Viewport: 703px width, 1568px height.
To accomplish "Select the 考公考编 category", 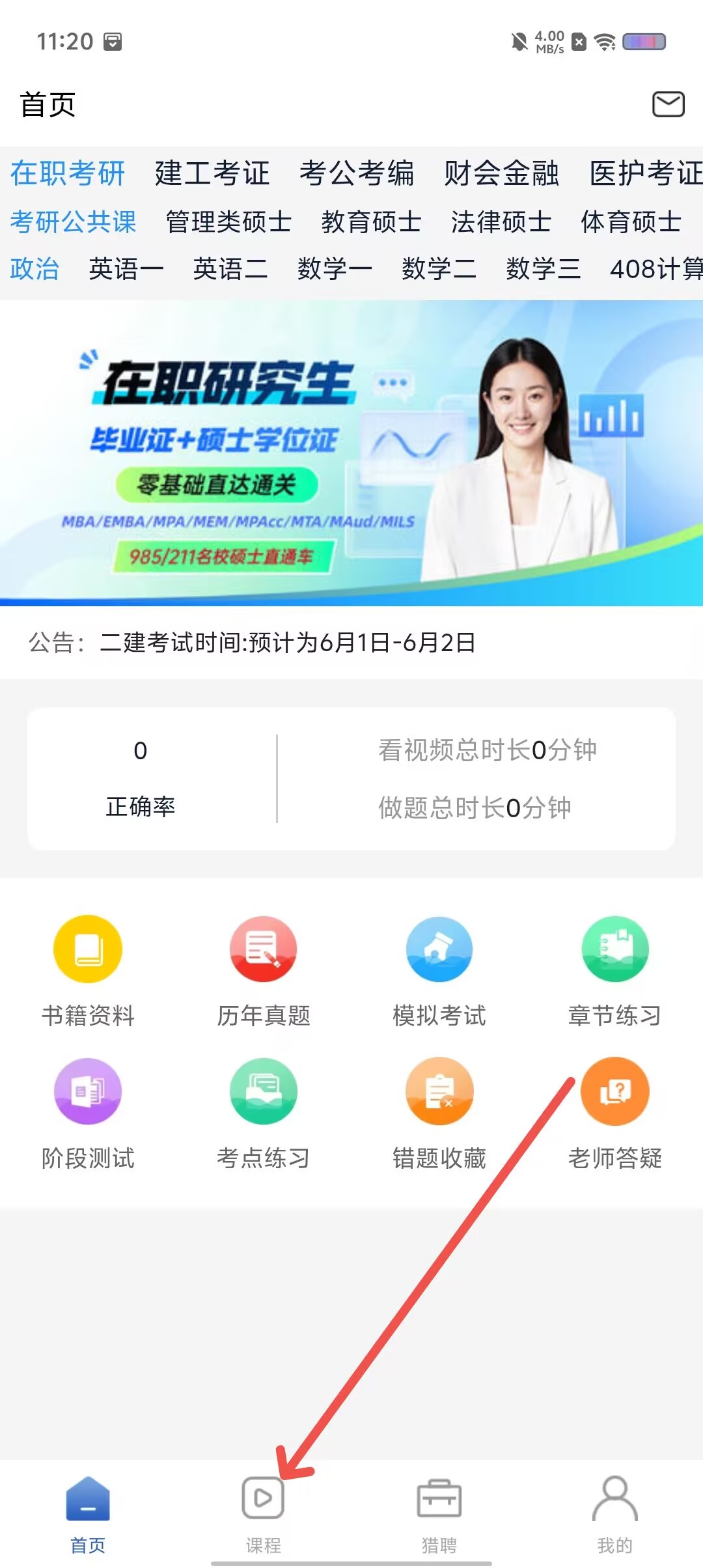I will pos(357,173).
